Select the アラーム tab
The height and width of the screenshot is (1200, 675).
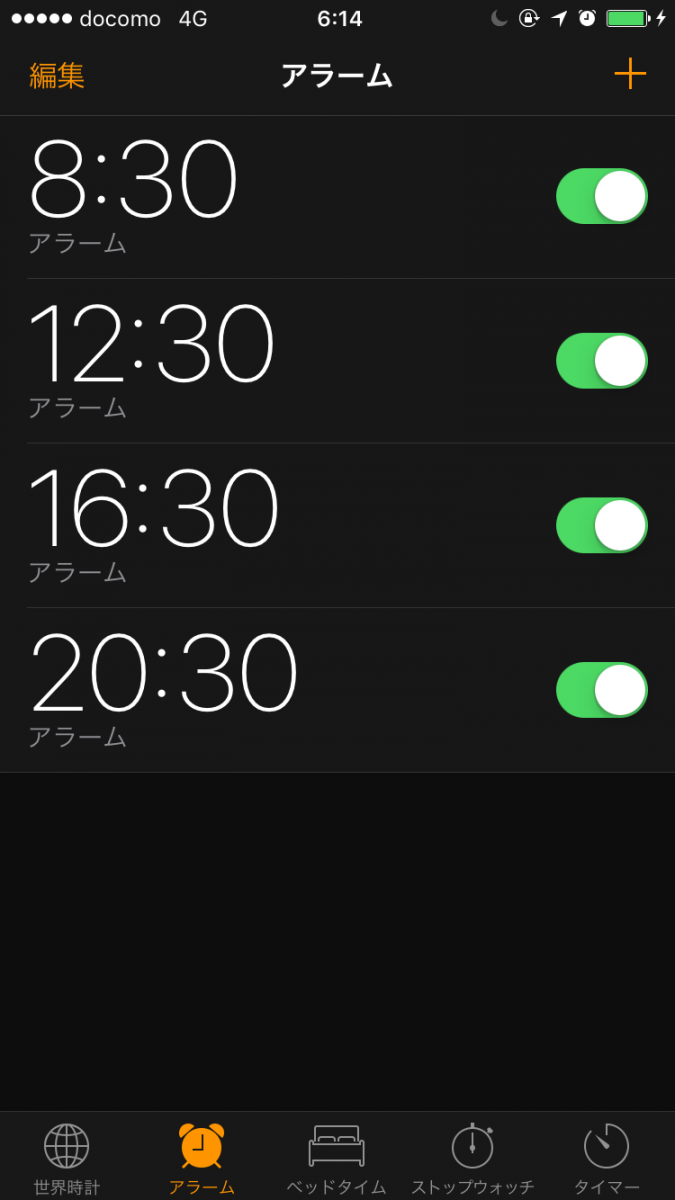(x=202, y=1158)
